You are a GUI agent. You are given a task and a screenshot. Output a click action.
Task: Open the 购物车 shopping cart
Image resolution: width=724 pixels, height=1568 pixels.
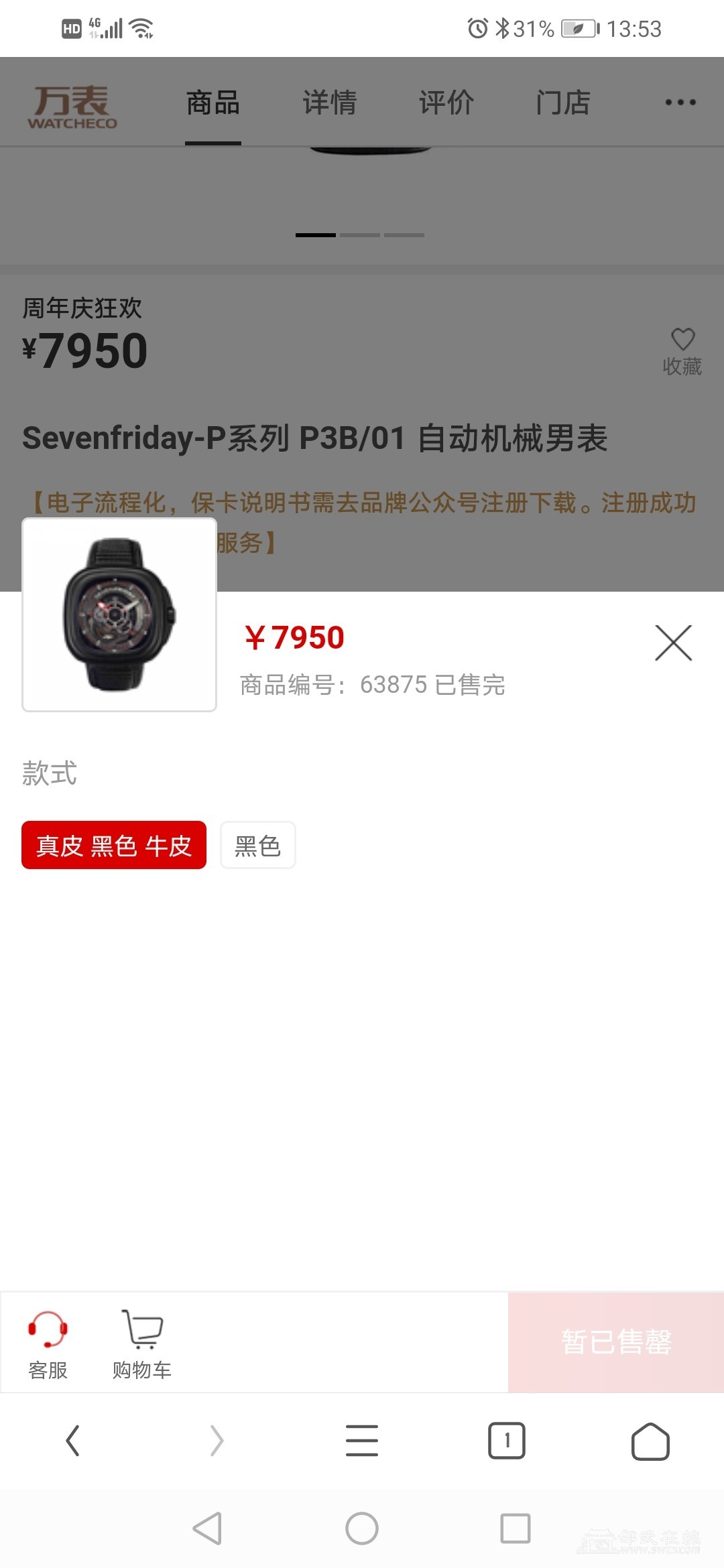tap(142, 1343)
